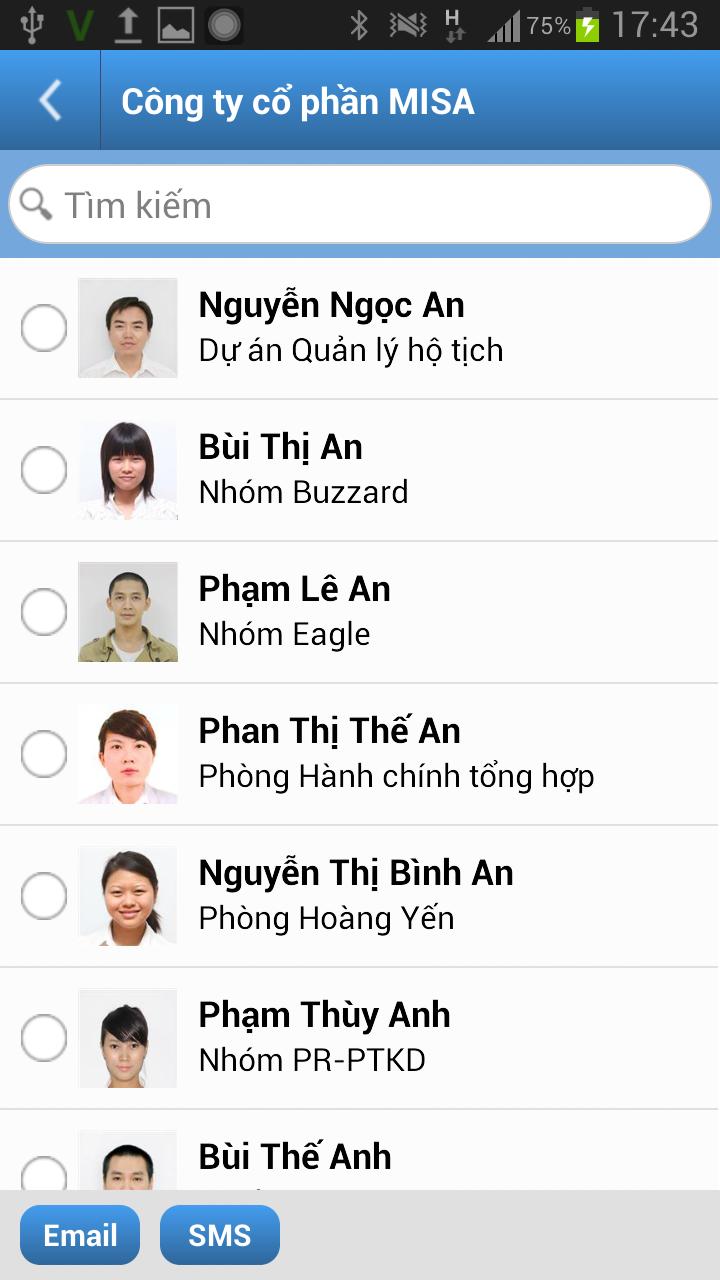Check the circle next to Phạm Lê An
The height and width of the screenshot is (1280, 720).
[x=44, y=612]
